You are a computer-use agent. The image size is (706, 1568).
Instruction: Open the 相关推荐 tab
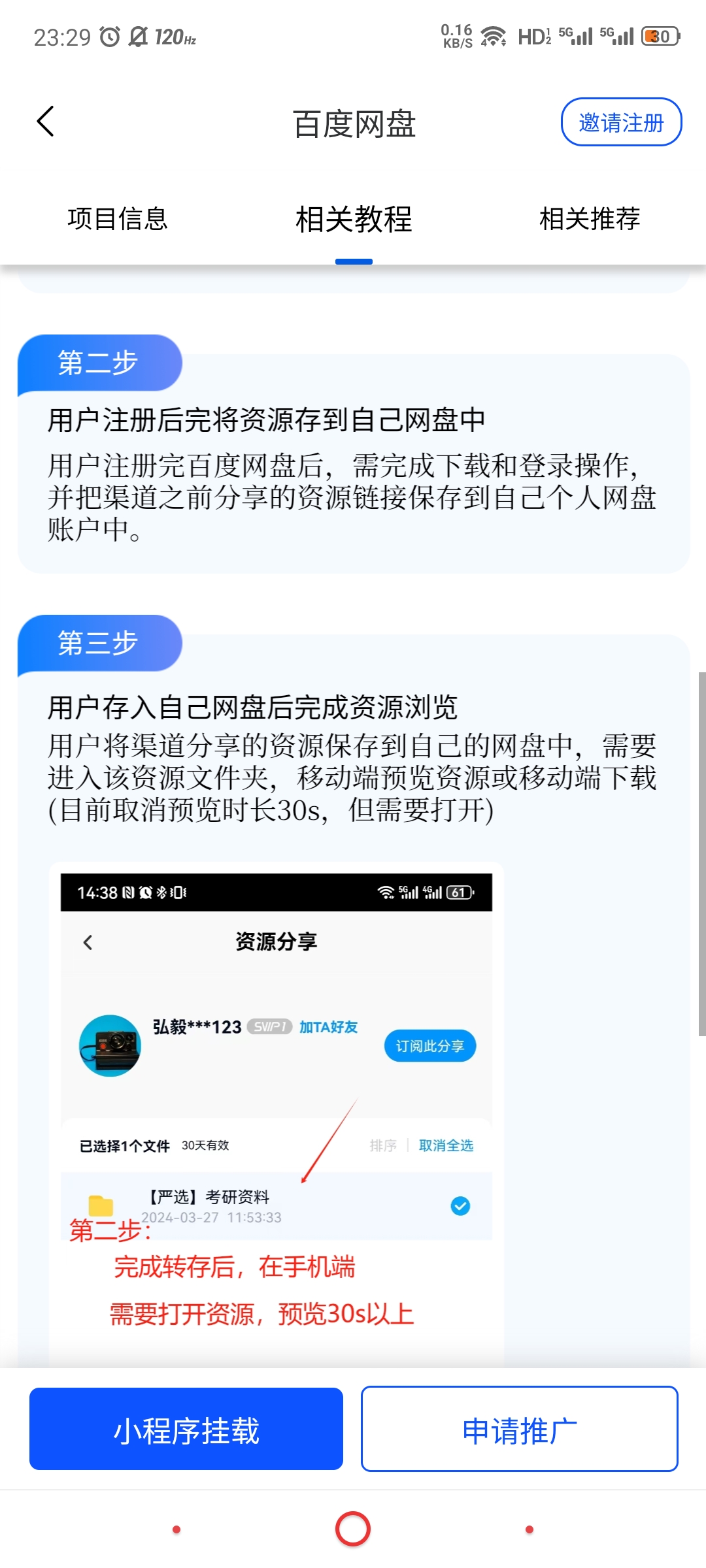tap(590, 219)
